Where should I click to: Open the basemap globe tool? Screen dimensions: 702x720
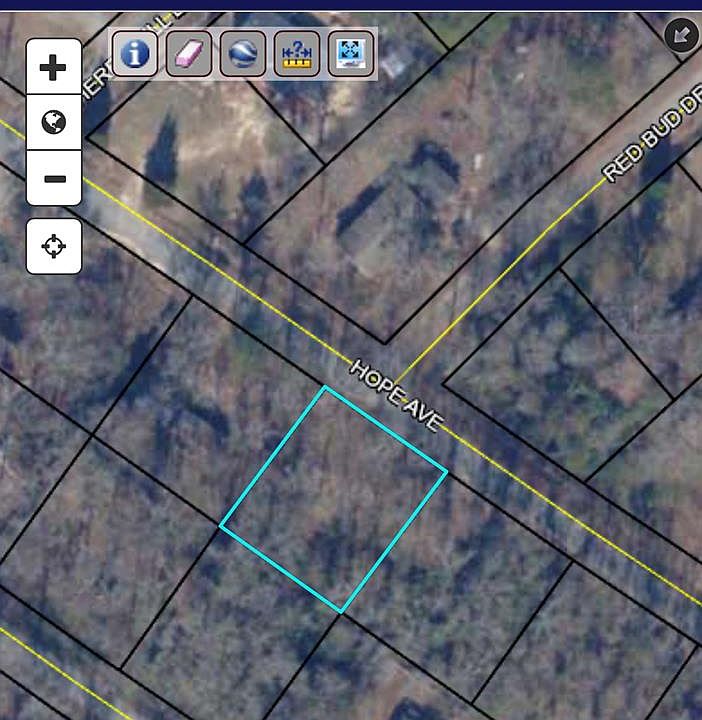[x=243, y=53]
